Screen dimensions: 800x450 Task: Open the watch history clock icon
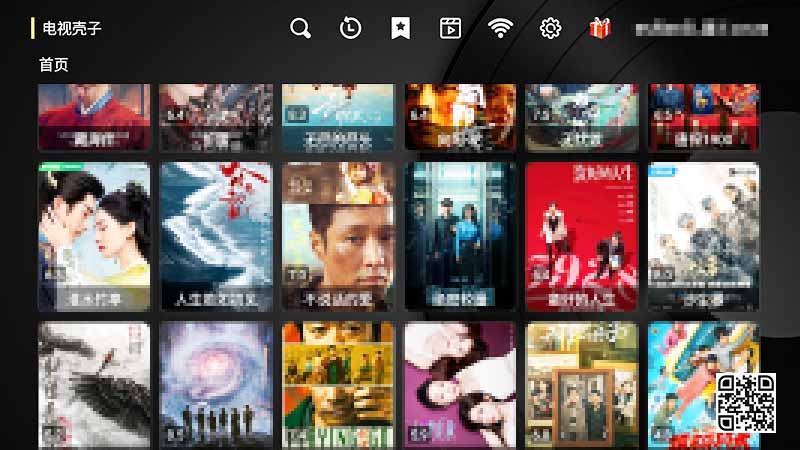point(350,28)
